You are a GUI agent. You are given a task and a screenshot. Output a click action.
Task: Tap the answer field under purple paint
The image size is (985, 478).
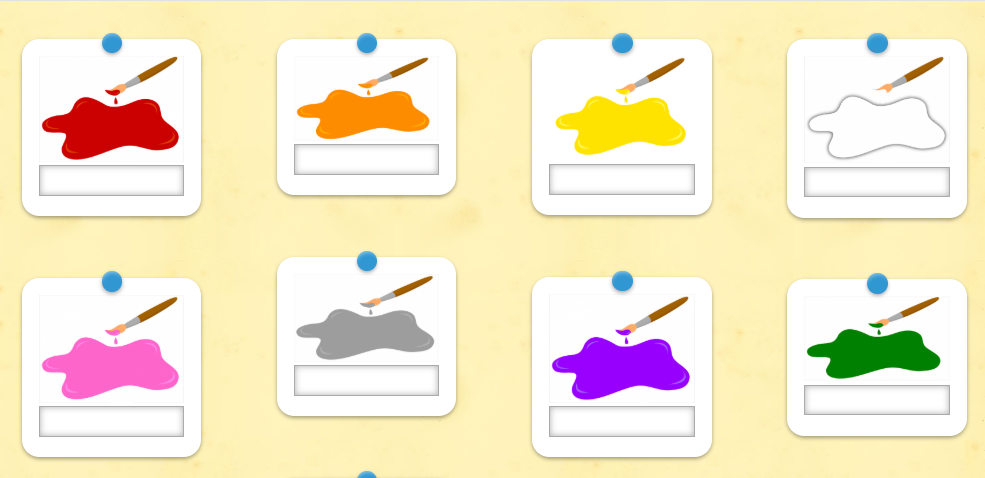point(621,421)
